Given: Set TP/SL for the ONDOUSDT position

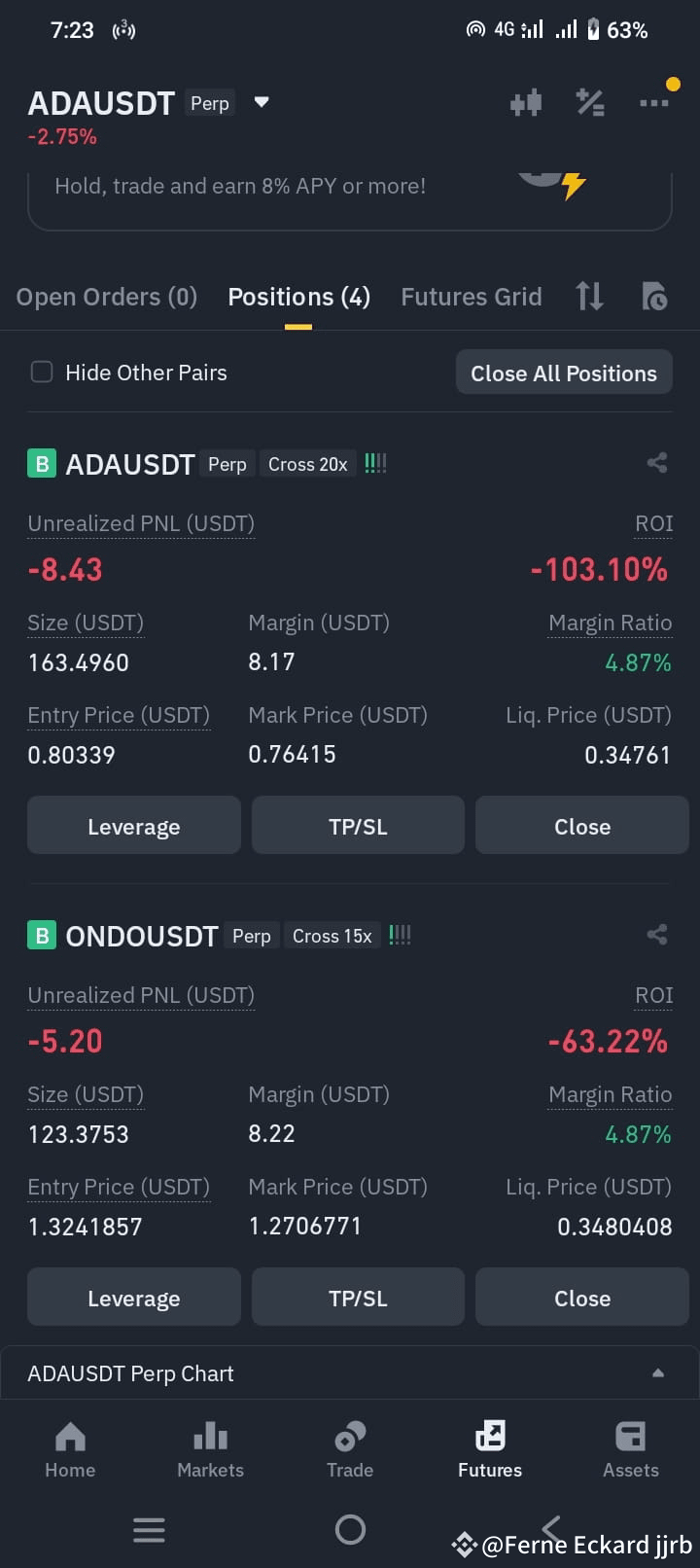Looking at the screenshot, I should pos(357,1297).
